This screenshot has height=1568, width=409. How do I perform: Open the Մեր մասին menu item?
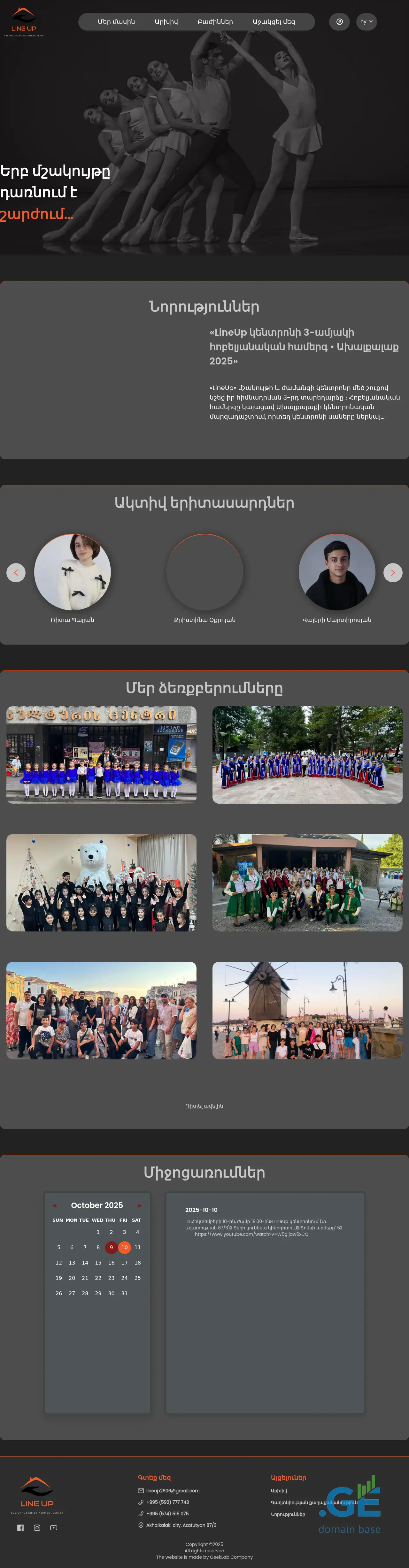click(x=116, y=22)
